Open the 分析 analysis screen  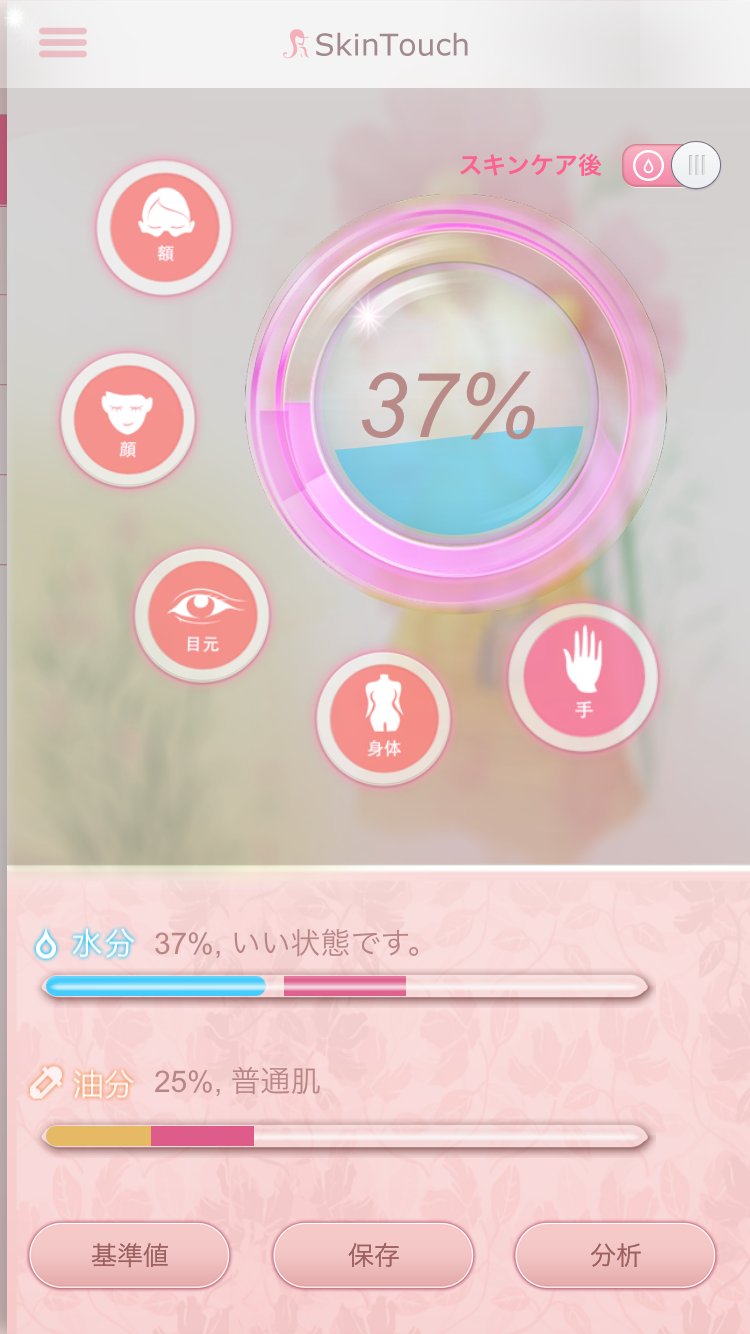click(x=616, y=1255)
